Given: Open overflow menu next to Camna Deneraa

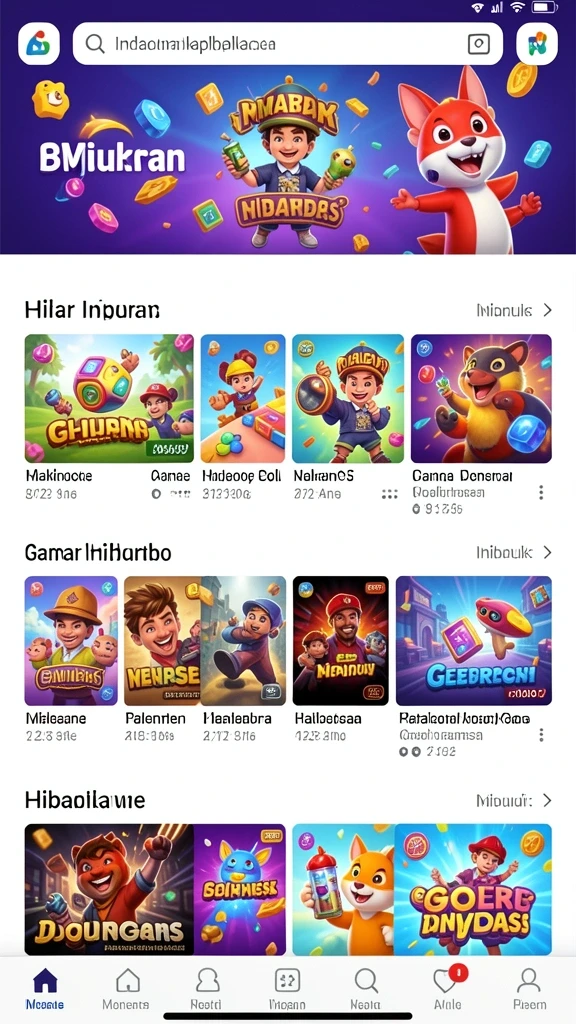Looking at the screenshot, I should [x=541, y=492].
